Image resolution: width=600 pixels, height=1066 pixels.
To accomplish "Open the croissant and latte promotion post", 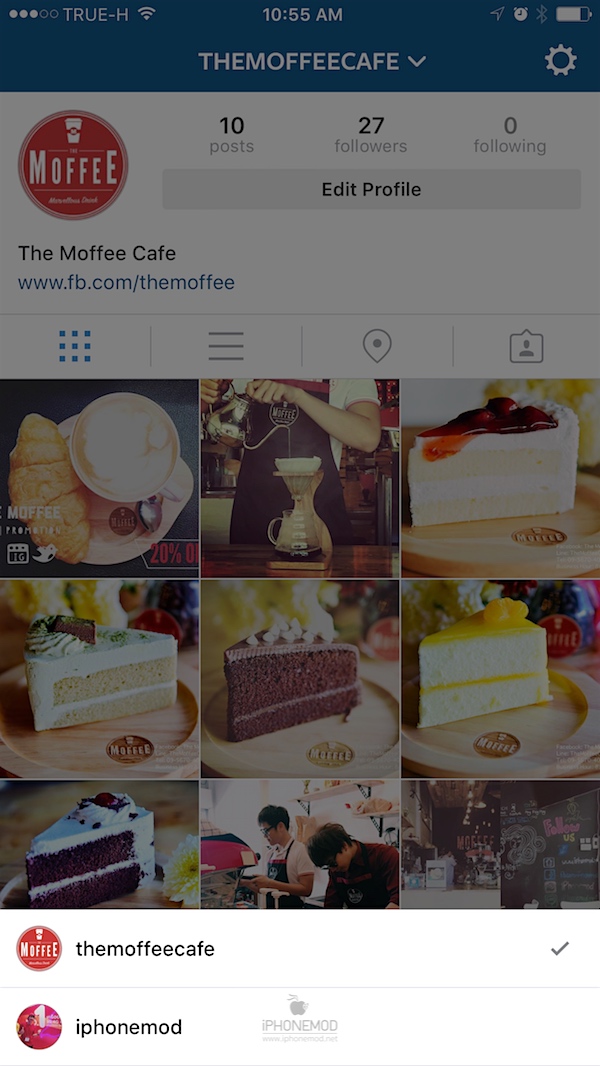I will point(99,478).
